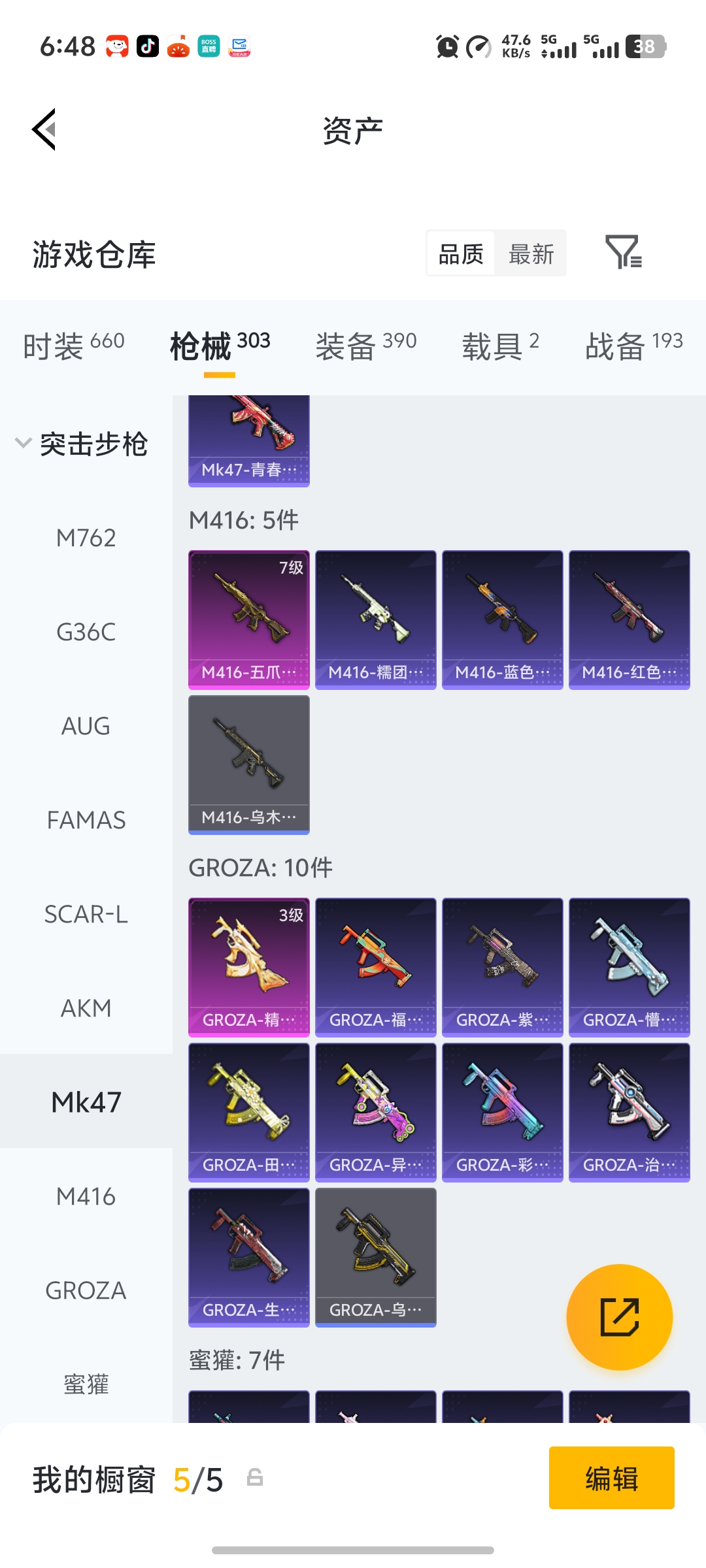Open the M416-糯团 skin tile
The width and height of the screenshot is (706, 1568).
pos(376,619)
